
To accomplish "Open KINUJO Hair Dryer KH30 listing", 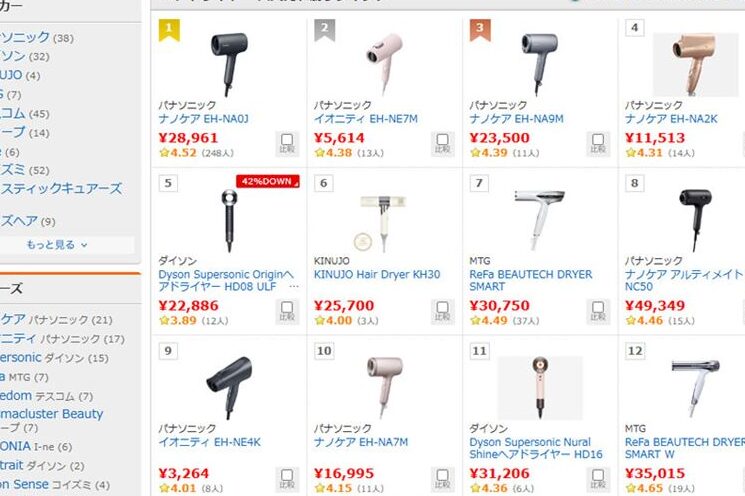I will [x=376, y=274].
